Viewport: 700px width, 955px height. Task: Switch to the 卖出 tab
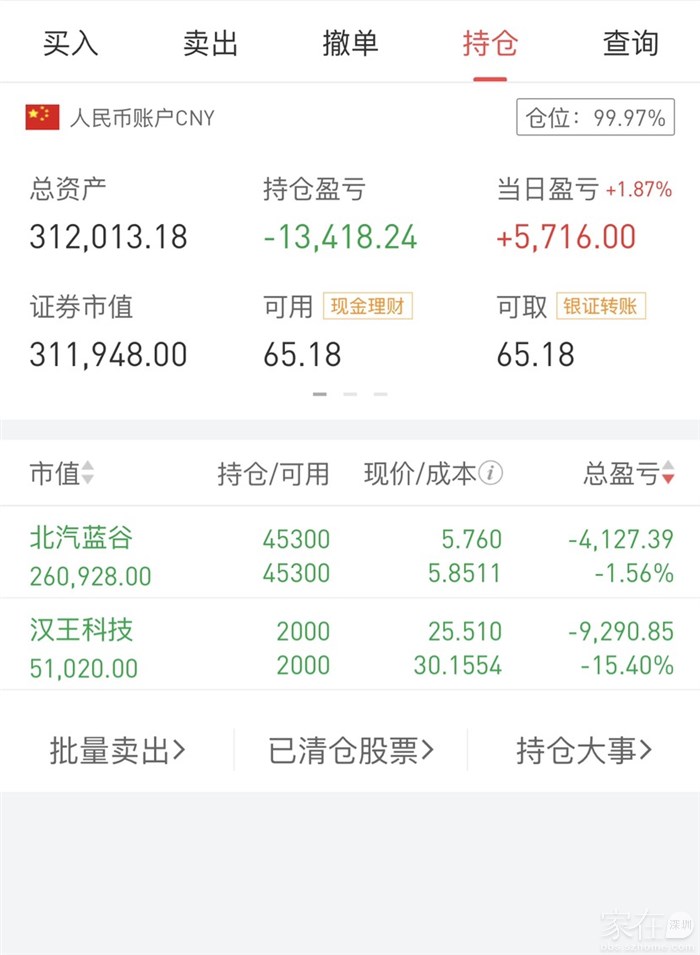[210, 44]
